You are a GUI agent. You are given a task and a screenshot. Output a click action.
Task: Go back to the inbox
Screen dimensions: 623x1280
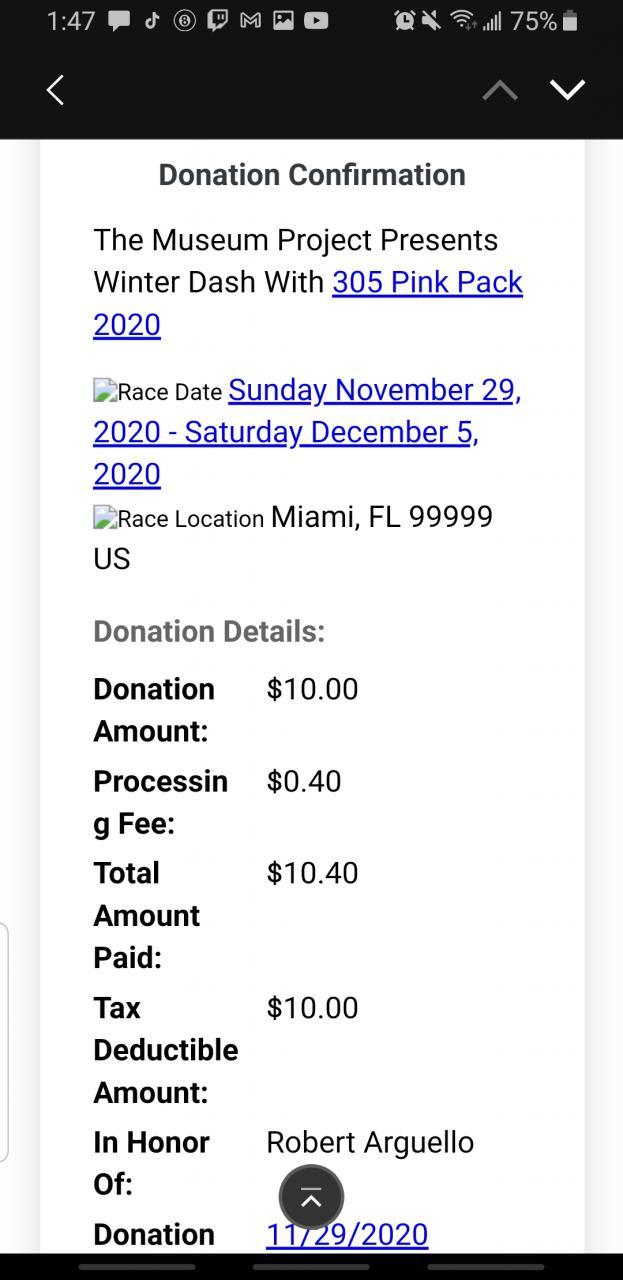pos(56,90)
